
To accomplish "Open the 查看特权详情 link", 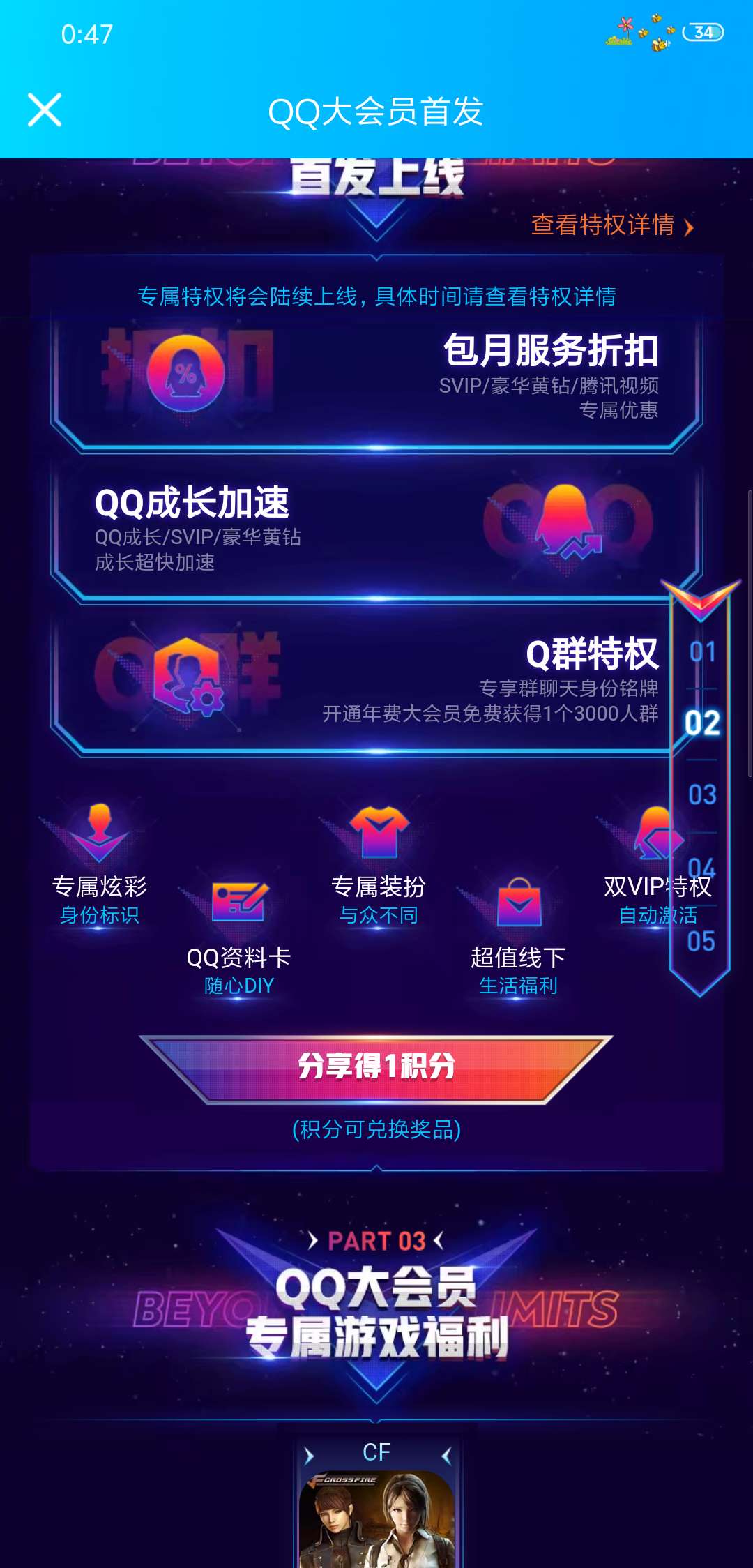I will 611,225.
